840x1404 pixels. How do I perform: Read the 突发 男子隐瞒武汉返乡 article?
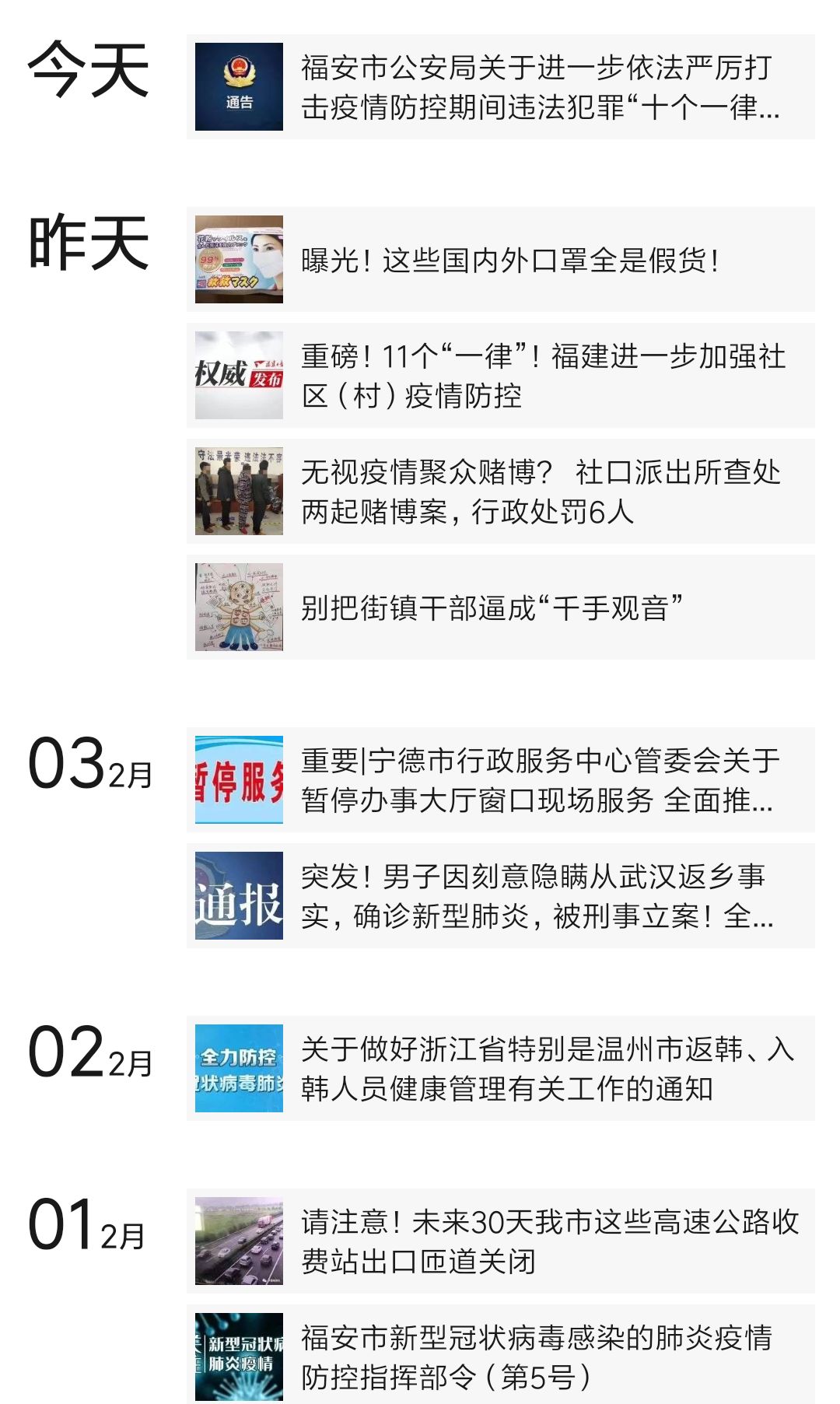point(501,896)
